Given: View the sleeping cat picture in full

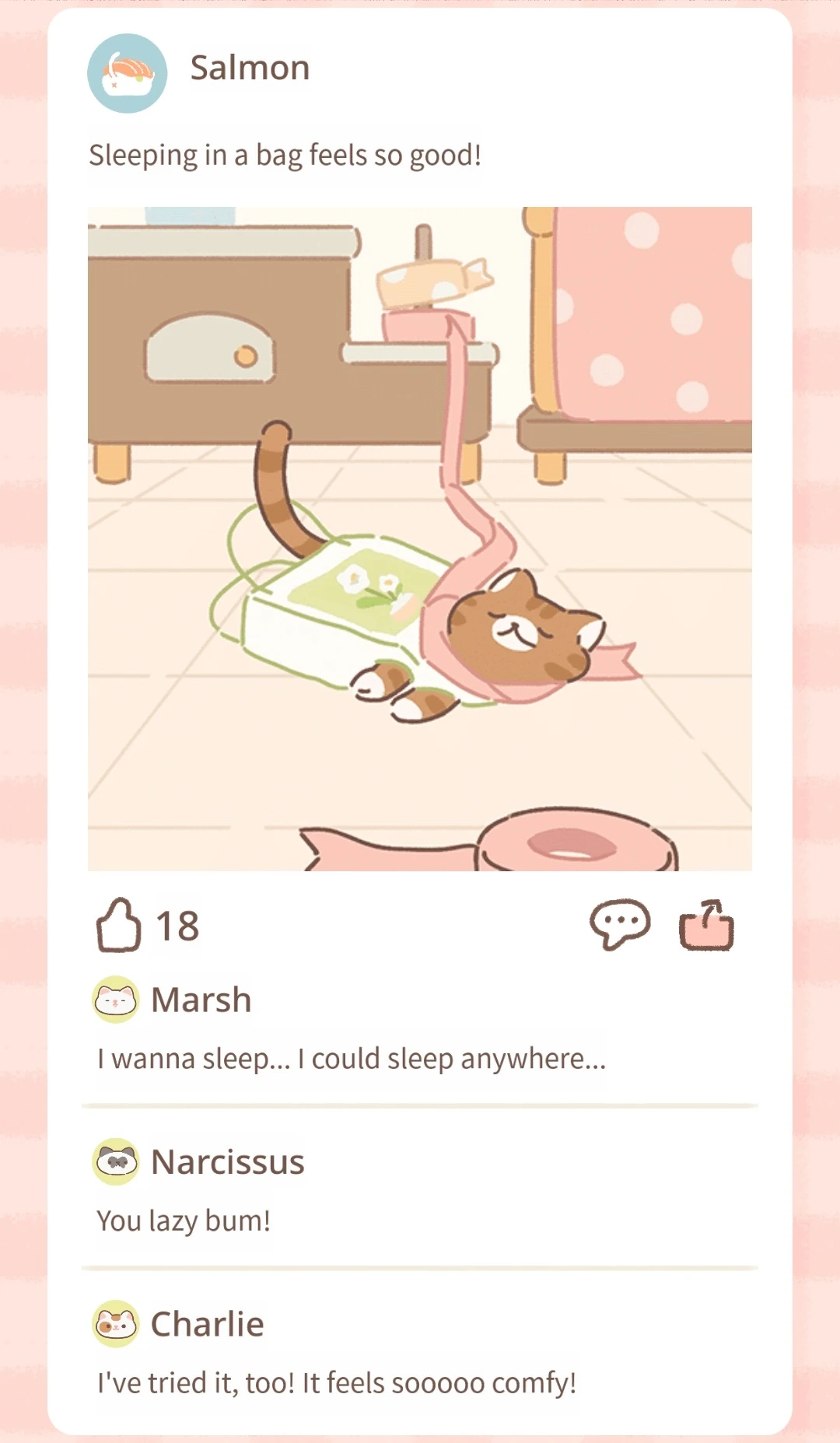Looking at the screenshot, I should (420, 538).
